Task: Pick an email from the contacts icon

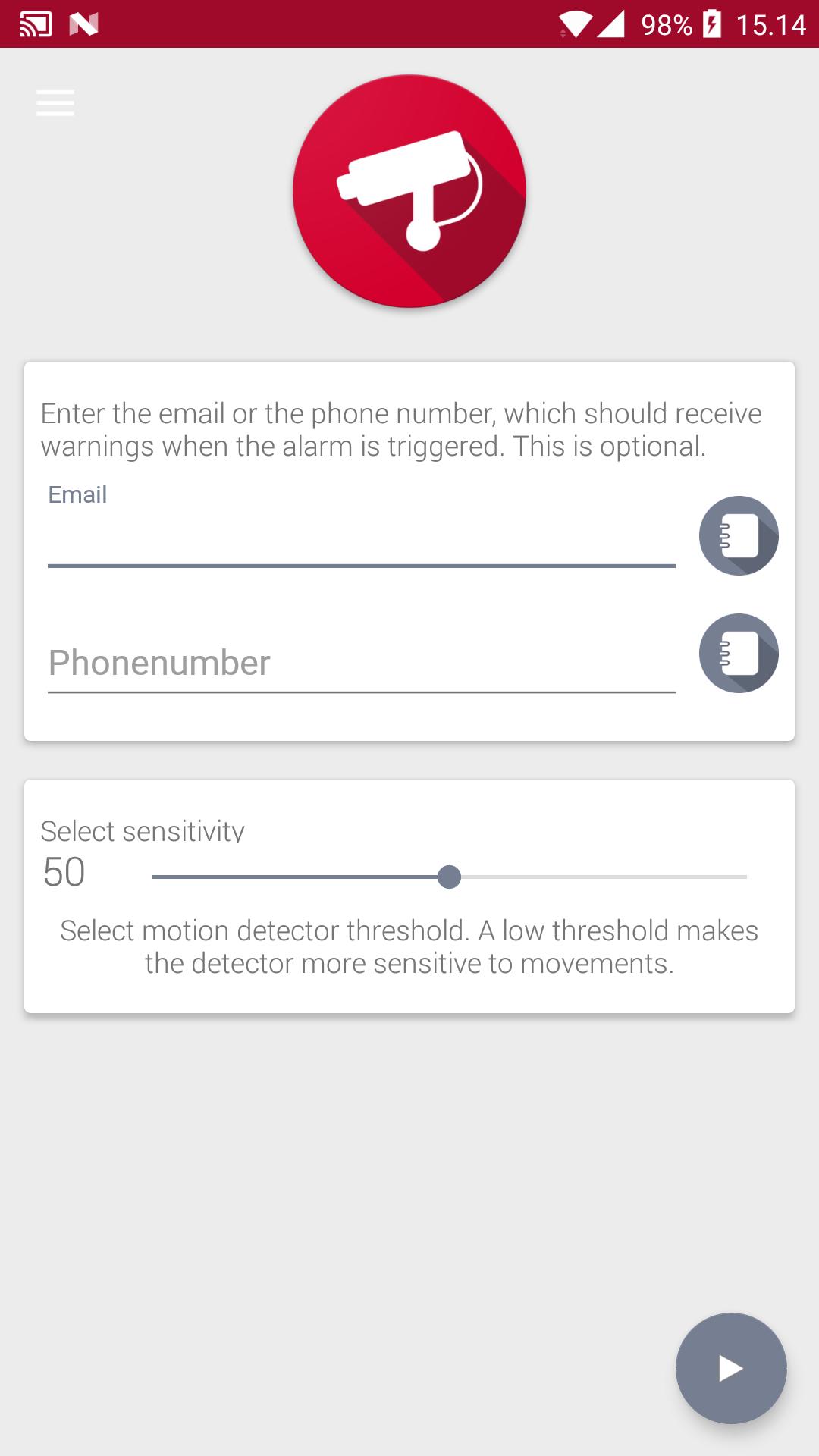Action: 739,536
